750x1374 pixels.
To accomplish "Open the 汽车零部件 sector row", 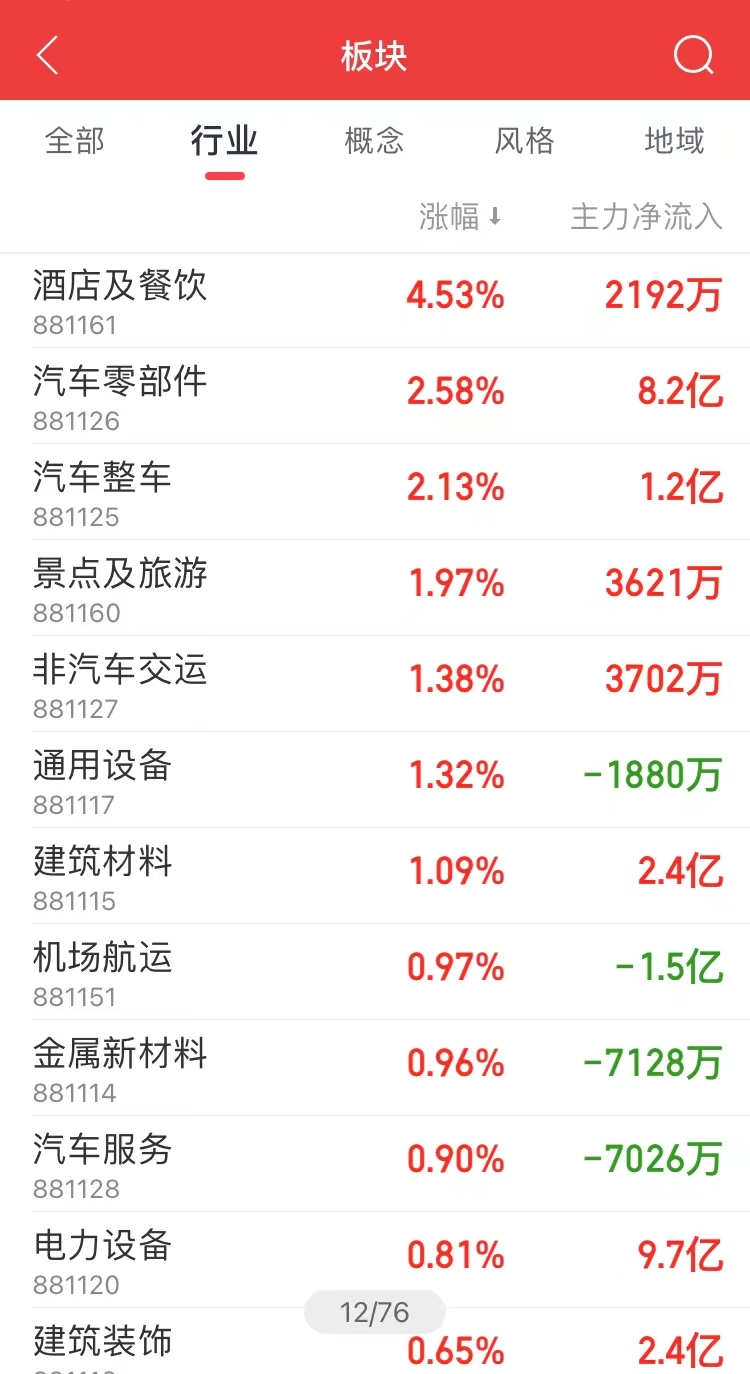I will click(120, 395).
